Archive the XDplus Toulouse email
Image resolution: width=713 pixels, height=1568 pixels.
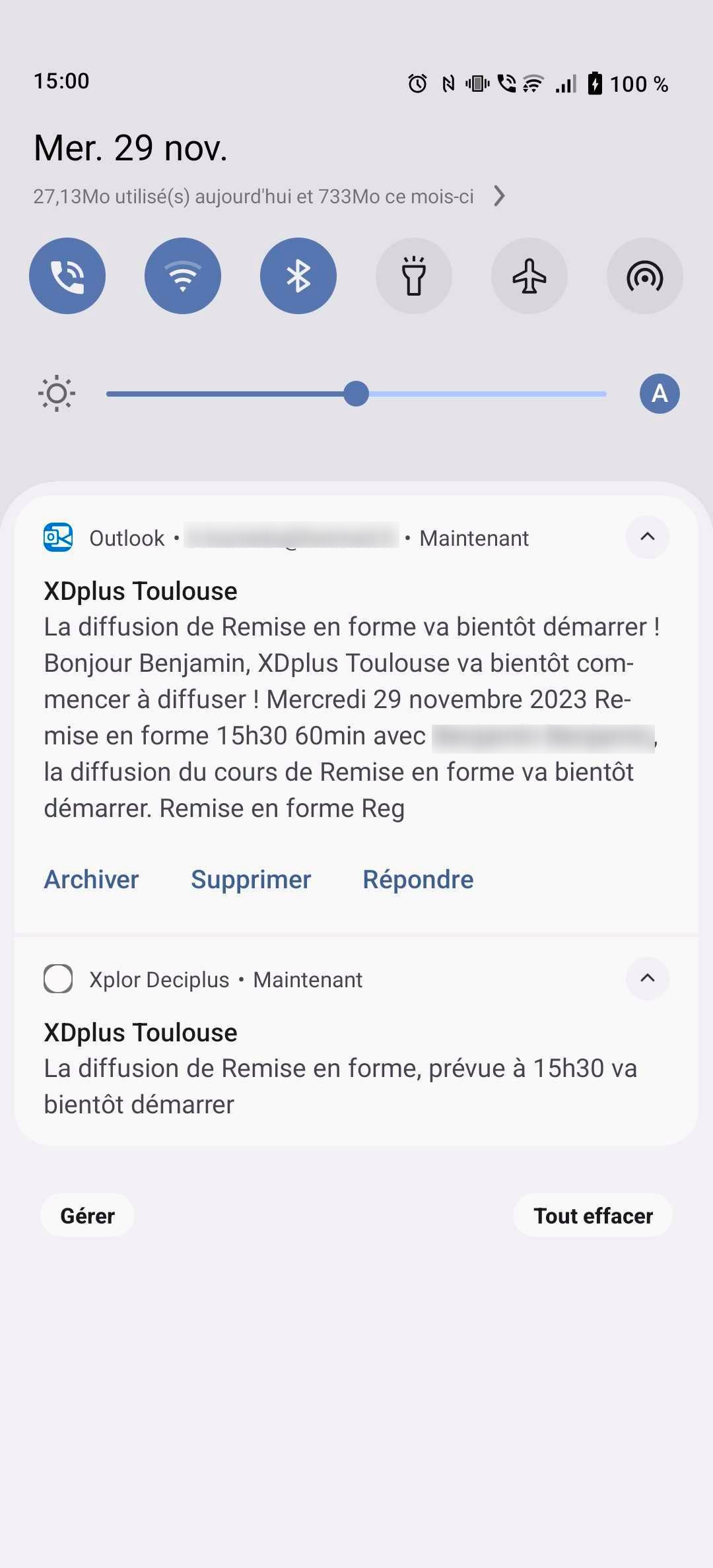tap(91, 880)
